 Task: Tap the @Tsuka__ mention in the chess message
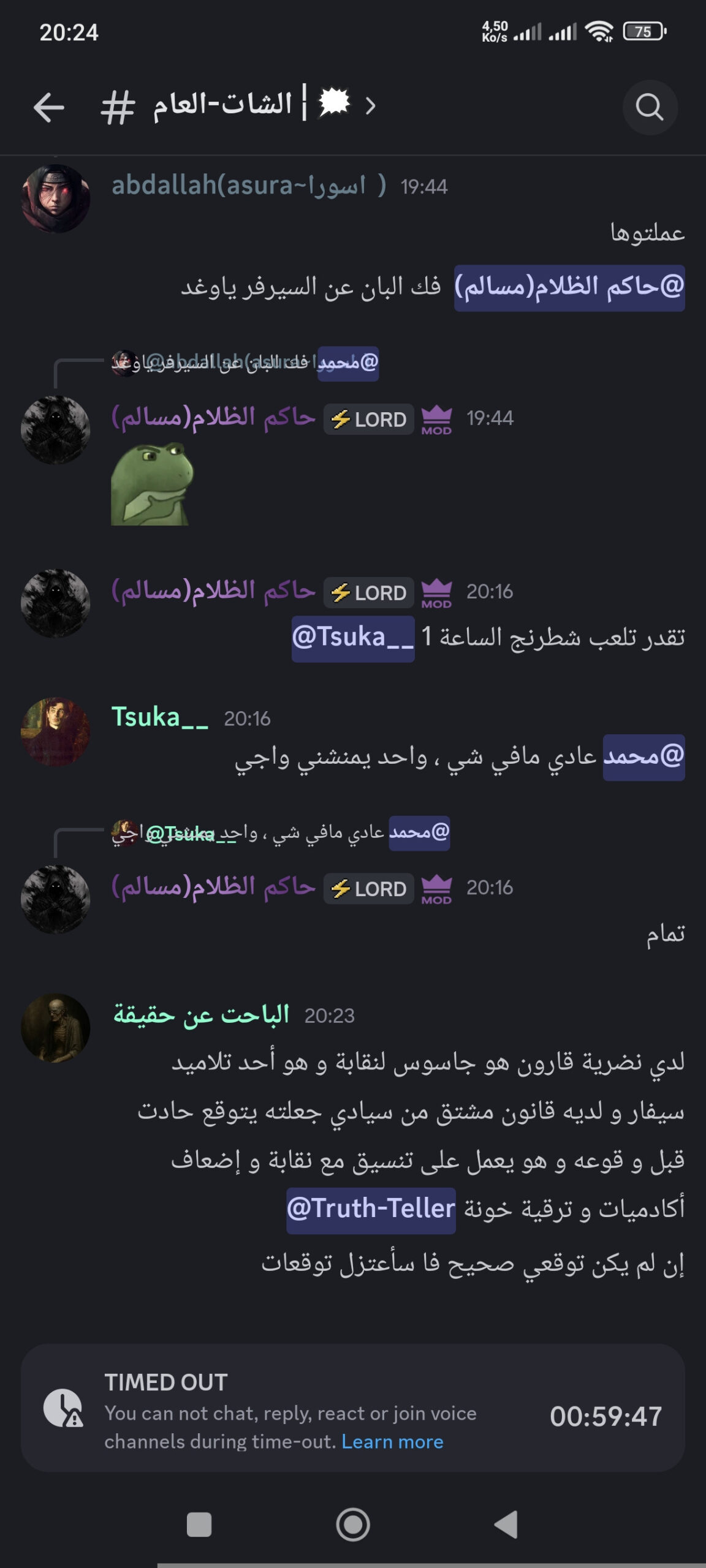(353, 638)
